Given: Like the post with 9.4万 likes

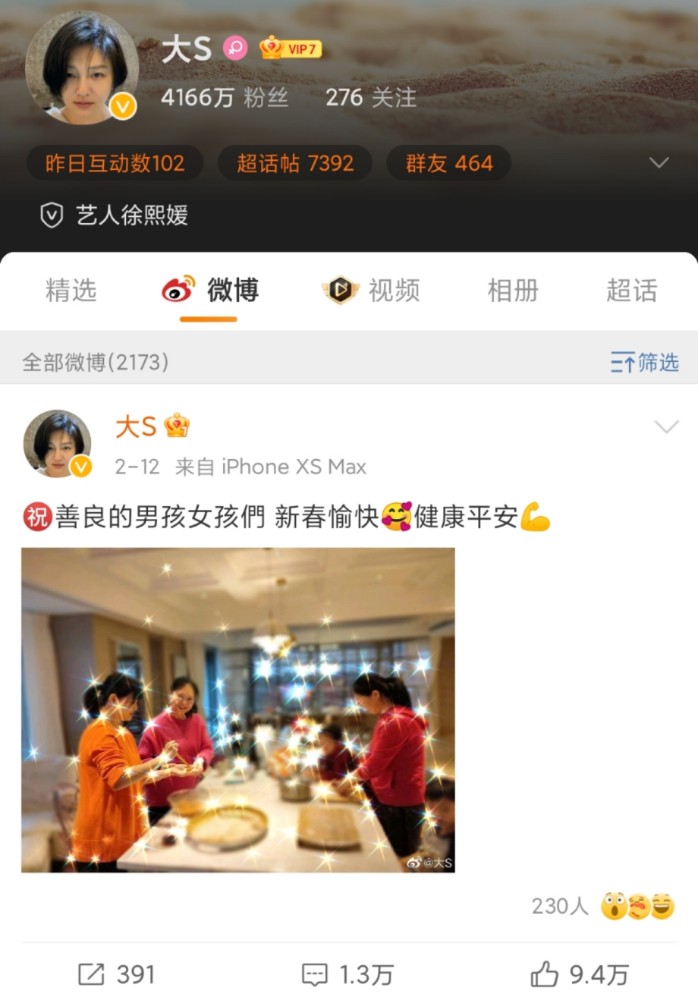Looking at the screenshot, I should click(580, 973).
